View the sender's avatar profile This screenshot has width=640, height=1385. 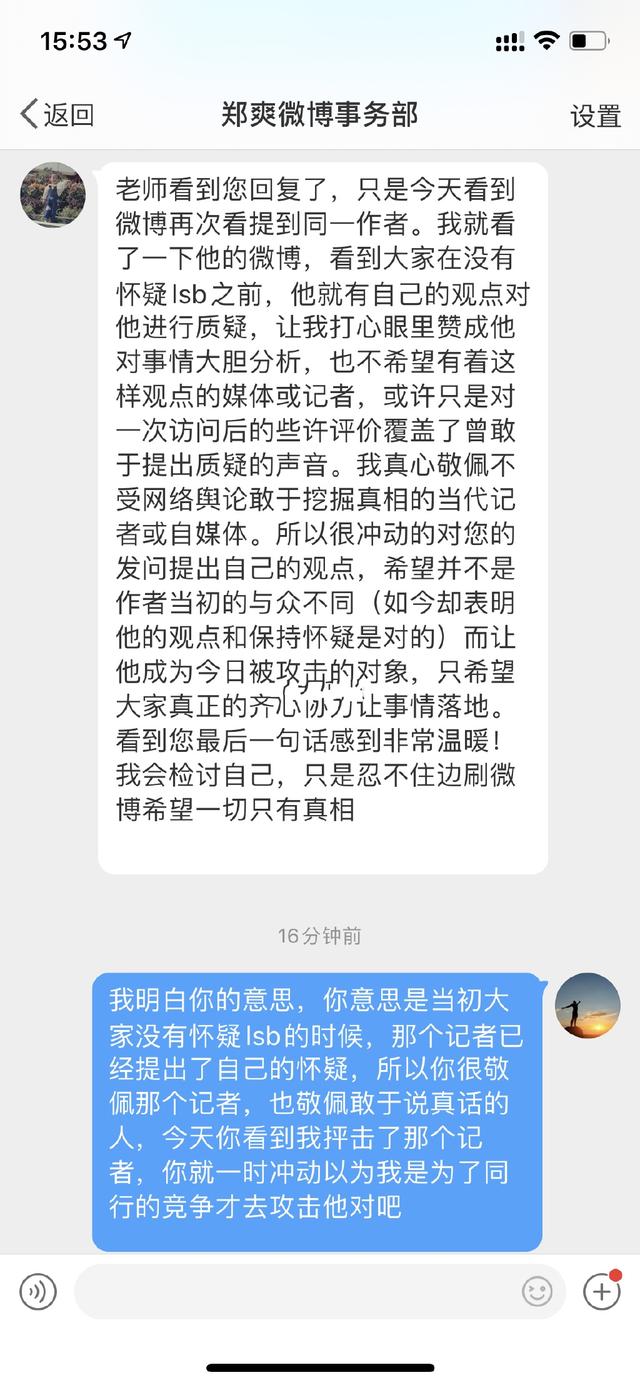53,194
